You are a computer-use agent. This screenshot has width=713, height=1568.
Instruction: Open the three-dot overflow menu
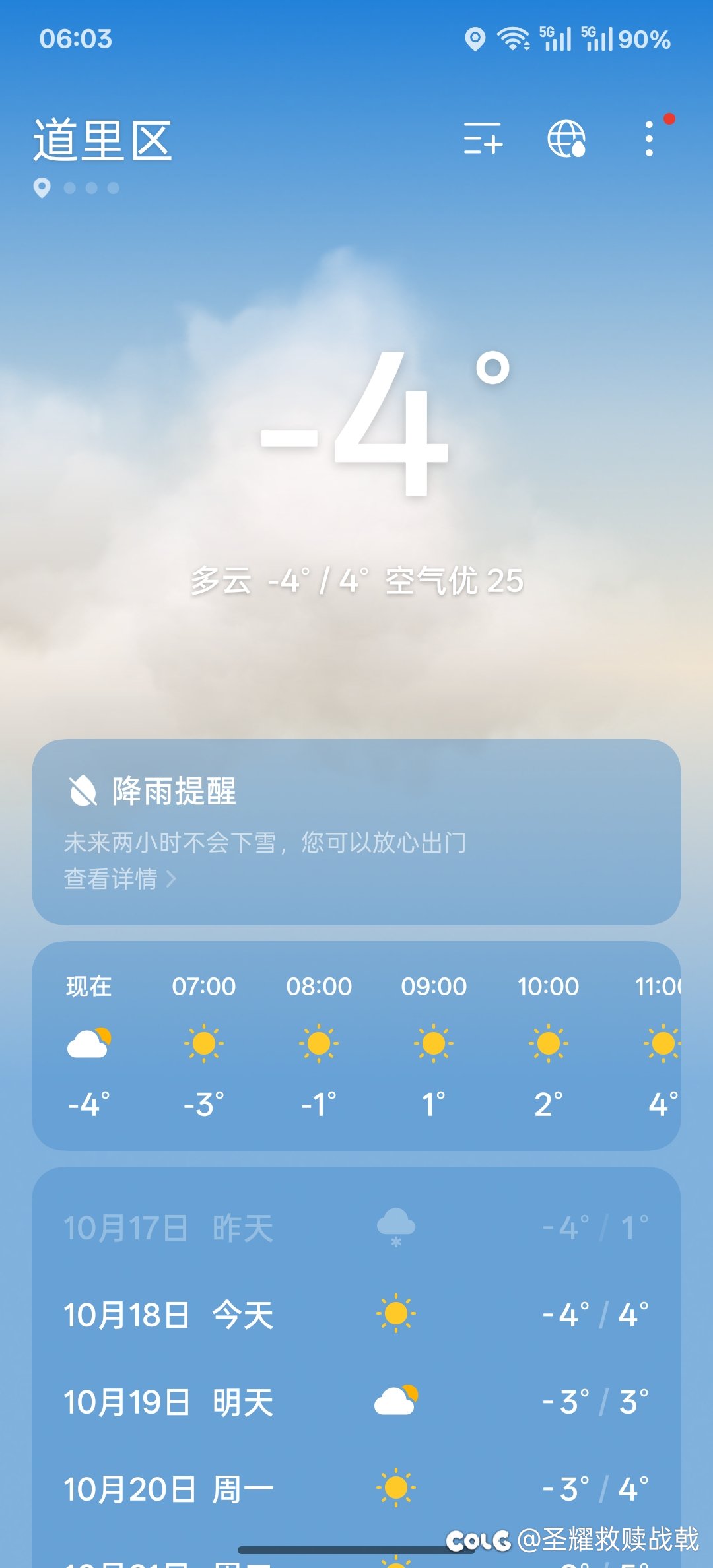click(x=650, y=139)
